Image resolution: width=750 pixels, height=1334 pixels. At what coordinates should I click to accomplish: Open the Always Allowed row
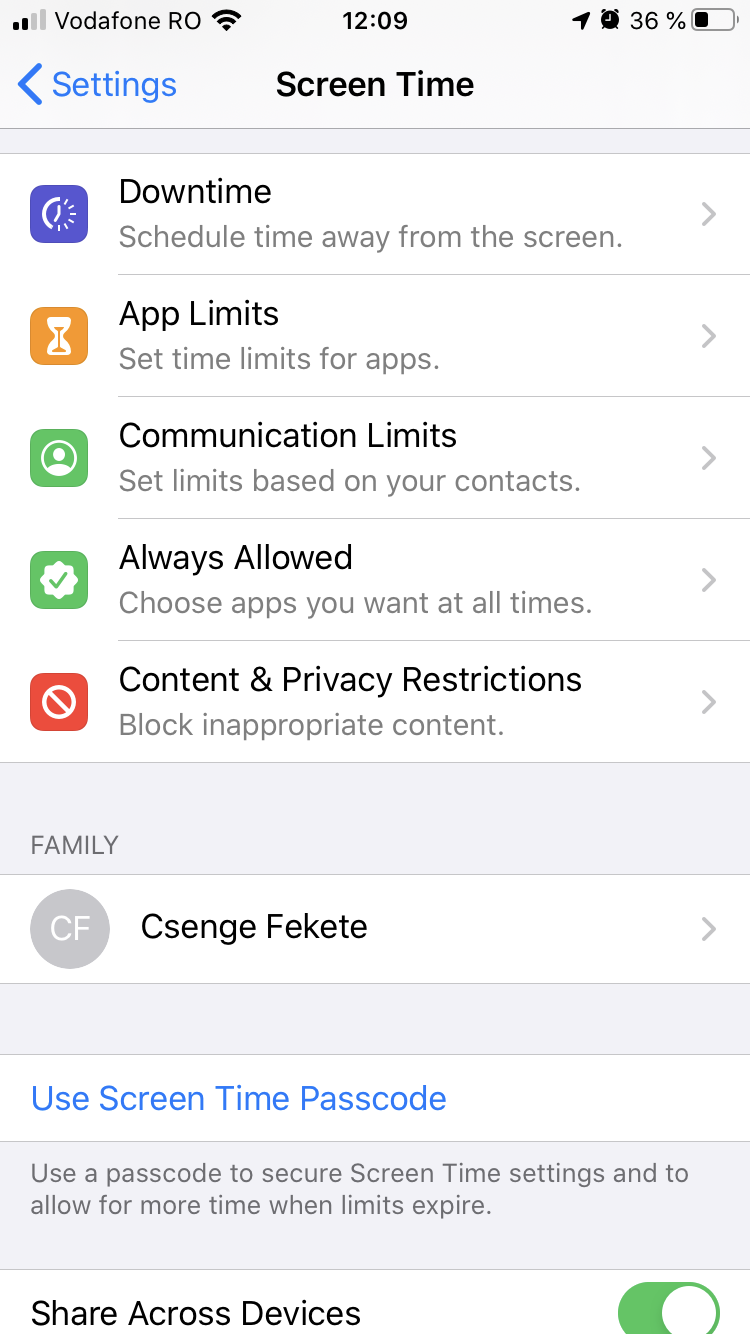[375, 580]
